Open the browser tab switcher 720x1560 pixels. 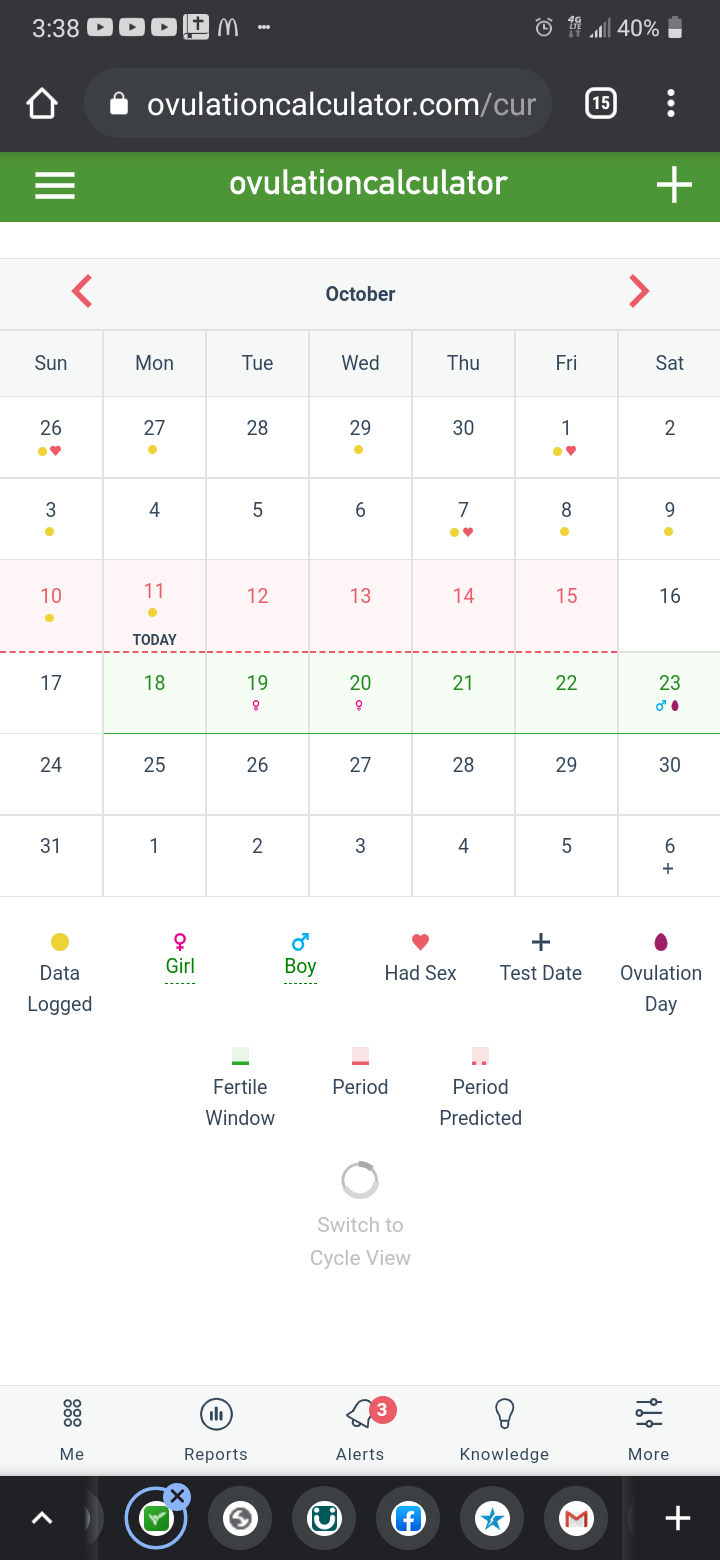point(601,103)
